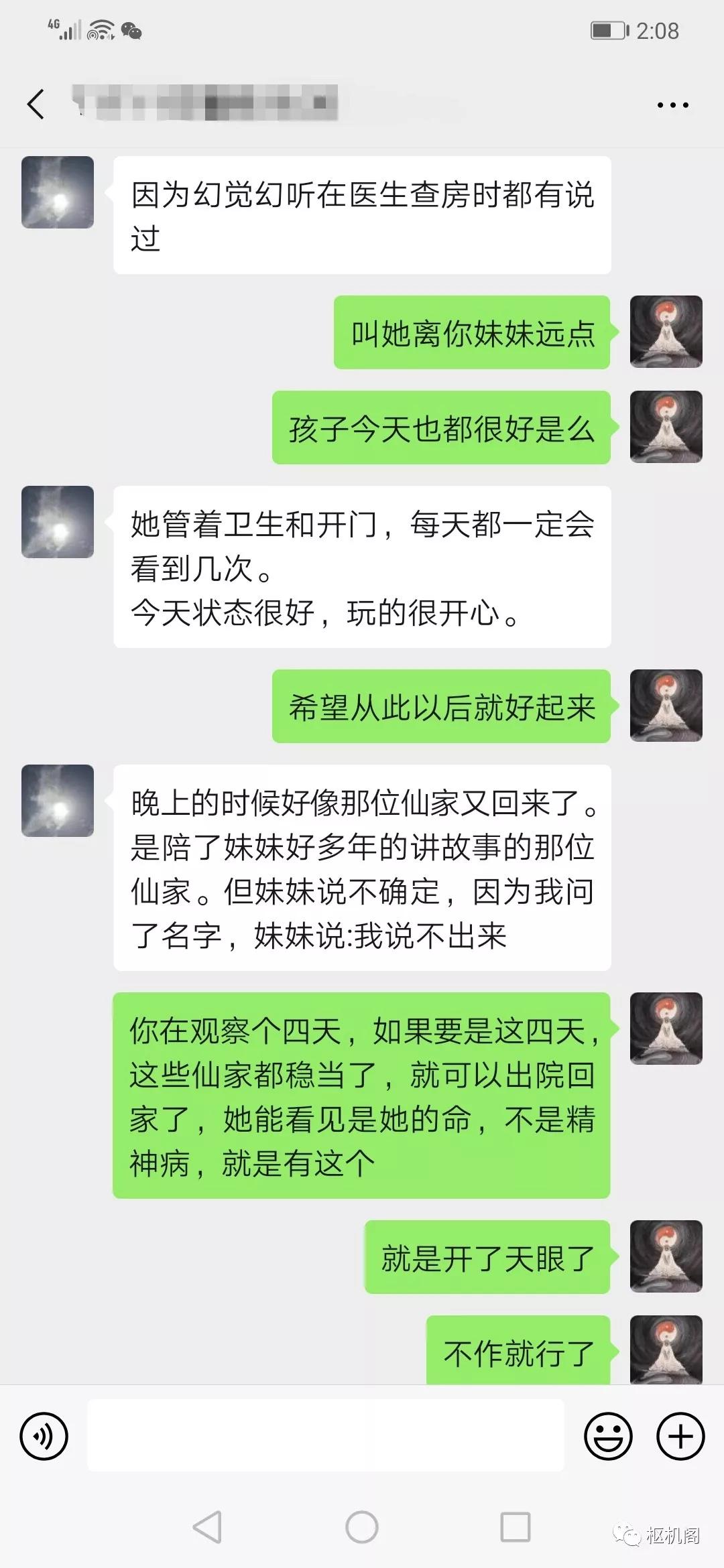Open the chat info overflow menu
This screenshot has width=724, height=1568.
pos(672,105)
